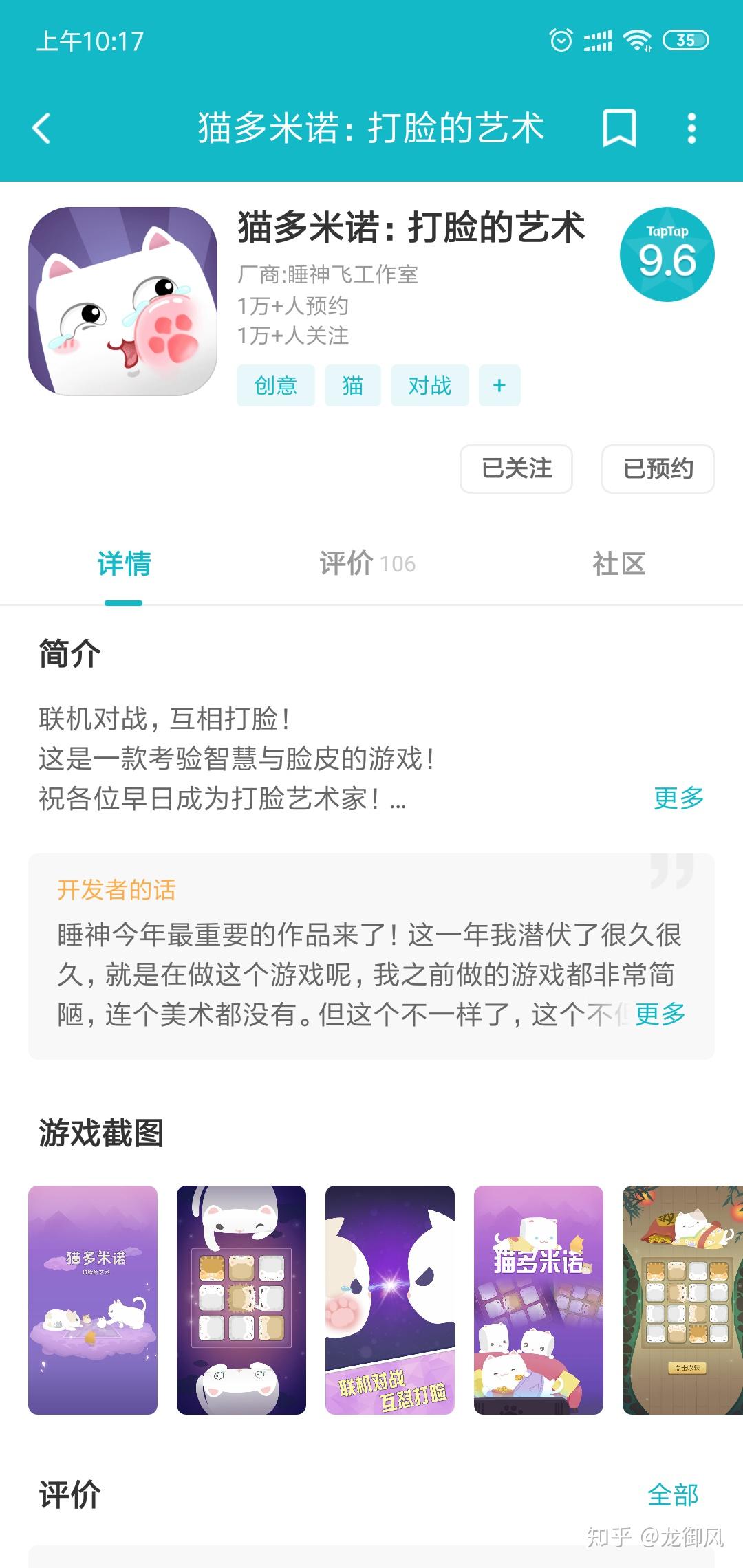This screenshot has width=743, height=1568.
Task: Select the 创意 tag
Action: [x=274, y=386]
